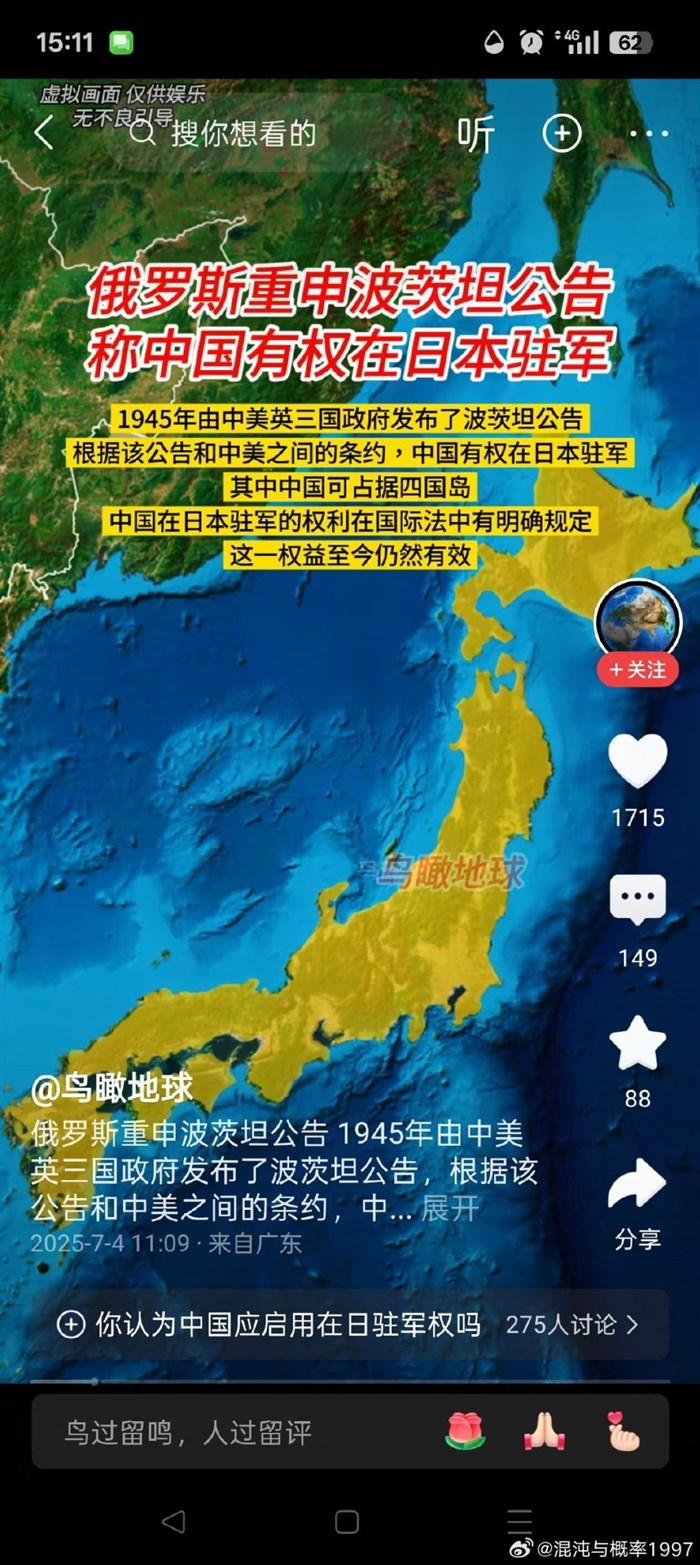Open the @鸟瞰地球 username link
Screen dimensions: 700x1565
point(112,1088)
